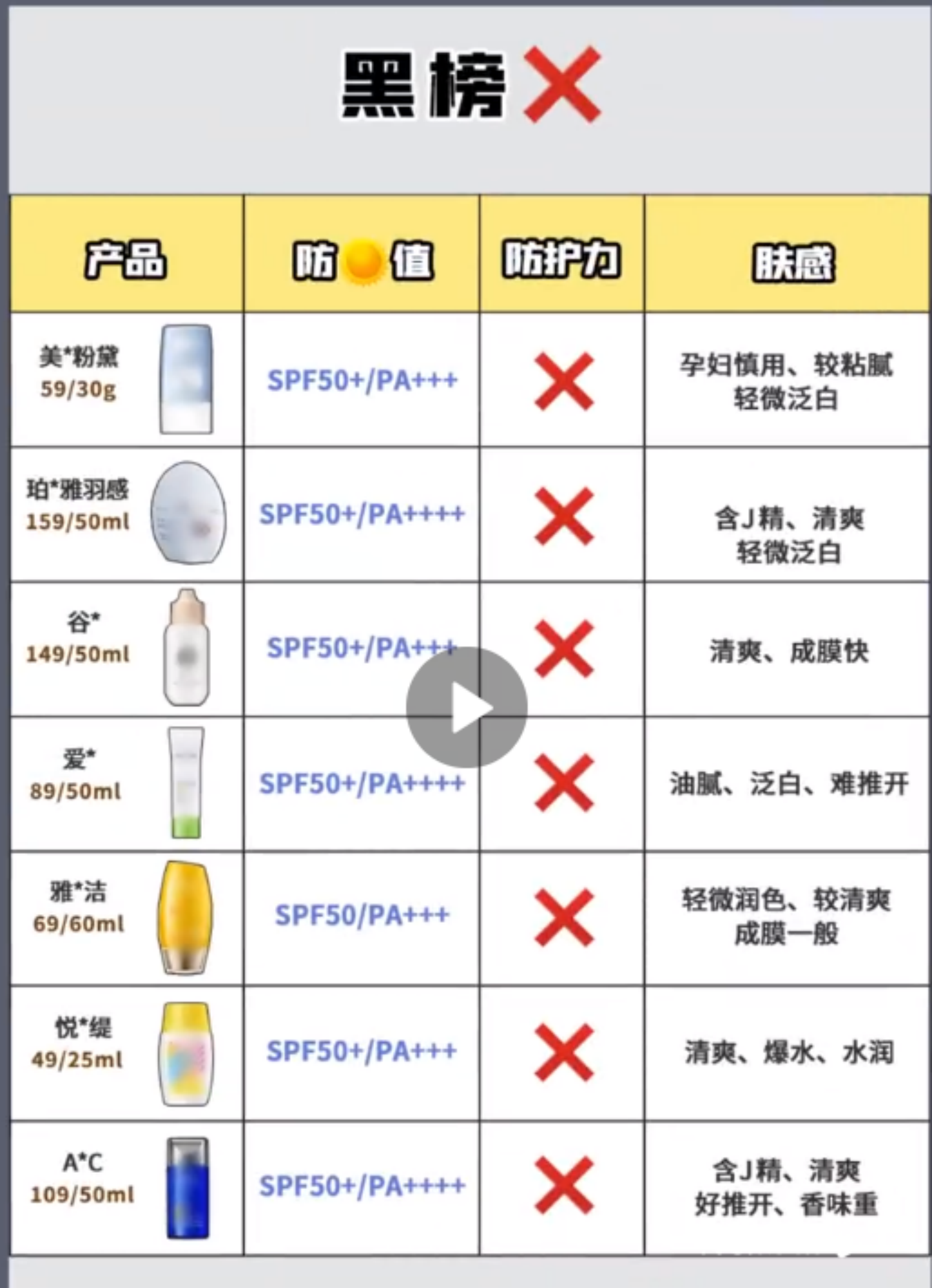Play the sunscreen blacklist video
This screenshot has height=1288, width=932.
coord(467,708)
